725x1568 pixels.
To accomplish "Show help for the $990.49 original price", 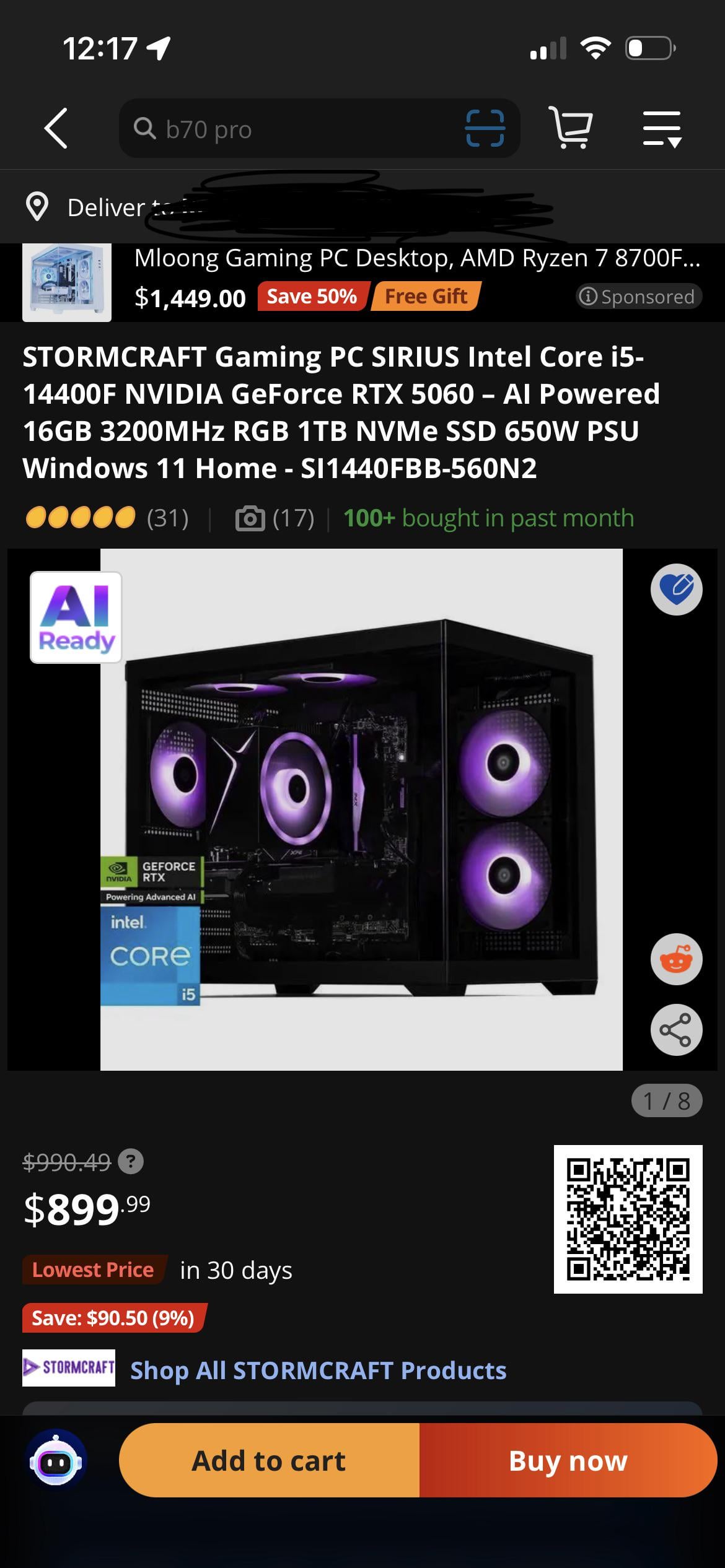I will 131,1161.
